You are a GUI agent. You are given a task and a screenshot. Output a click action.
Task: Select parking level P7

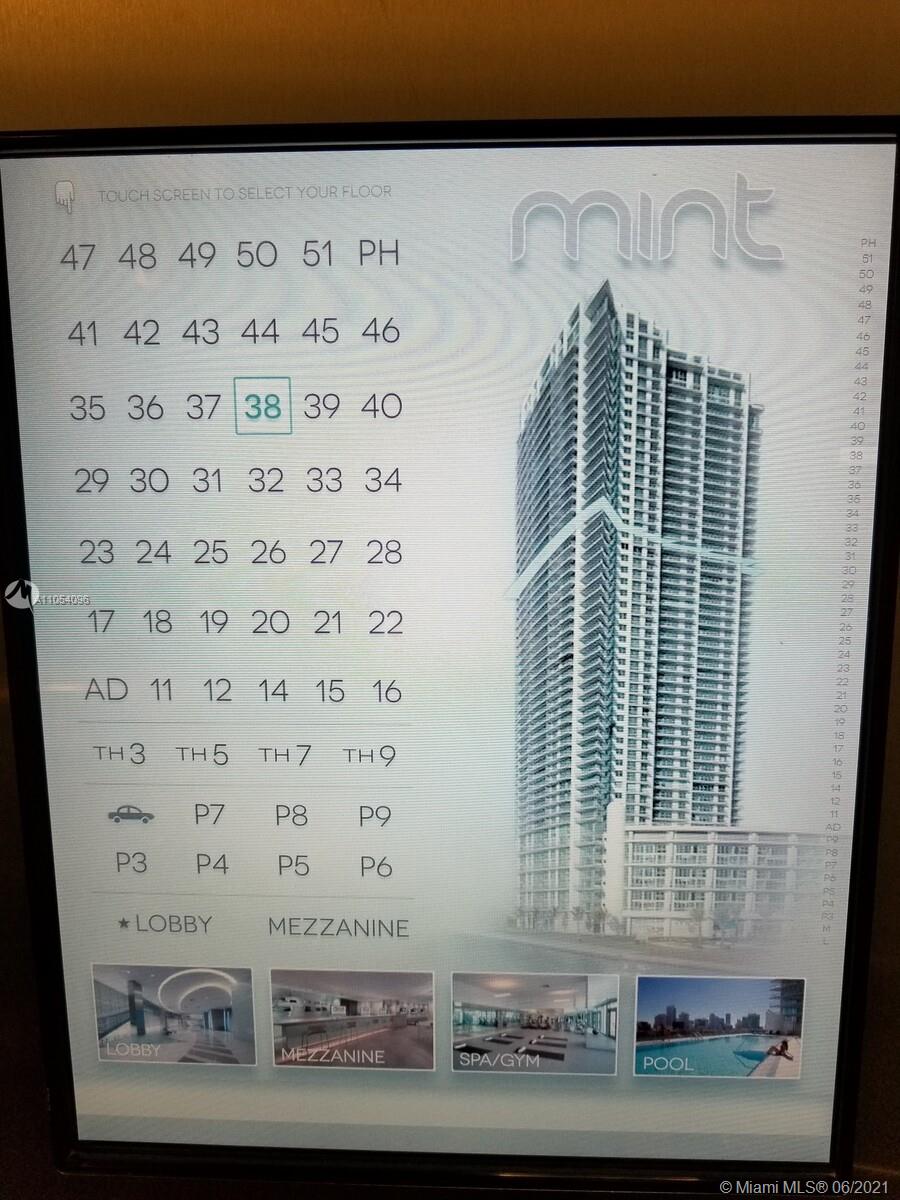(x=209, y=815)
